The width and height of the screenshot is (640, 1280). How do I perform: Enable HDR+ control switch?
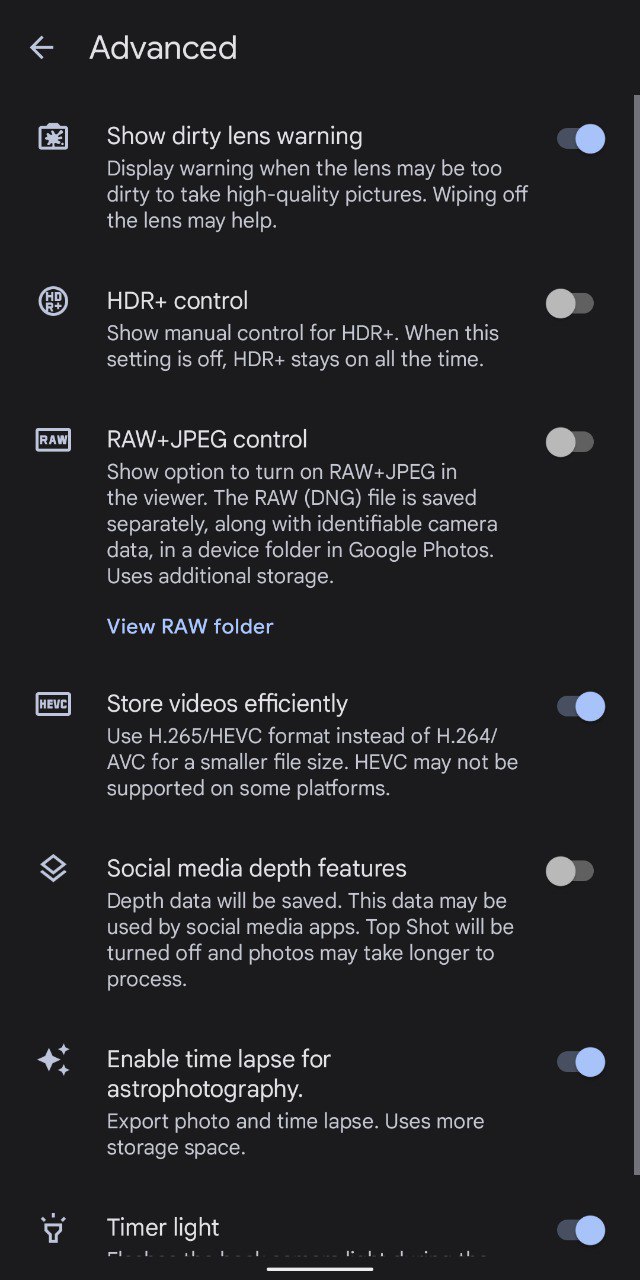click(x=570, y=303)
